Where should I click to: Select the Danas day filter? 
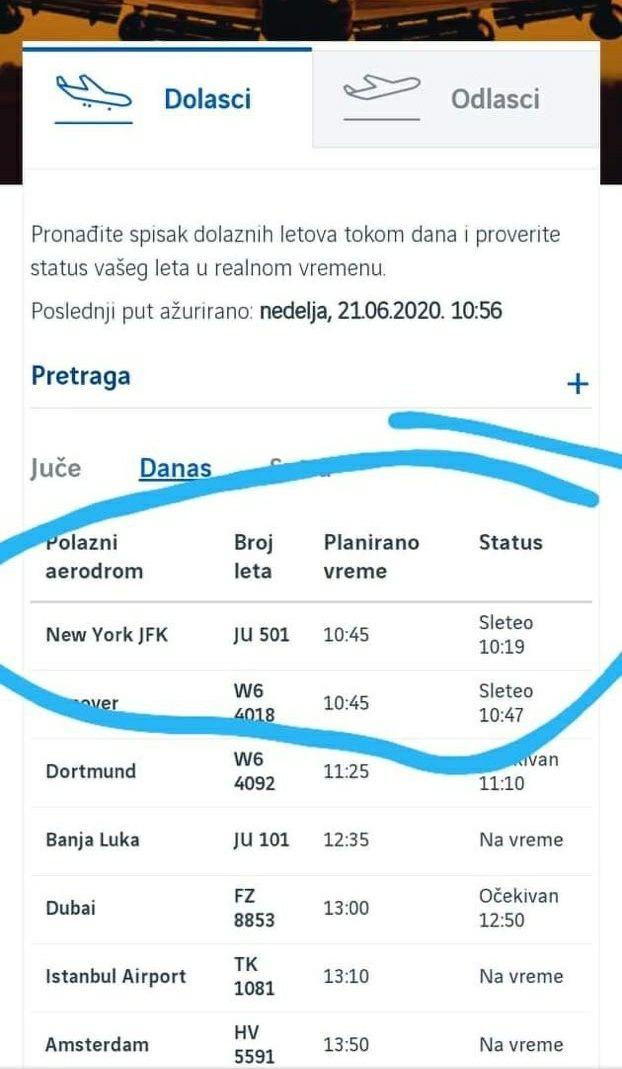pyautogui.click(x=175, y=467)
